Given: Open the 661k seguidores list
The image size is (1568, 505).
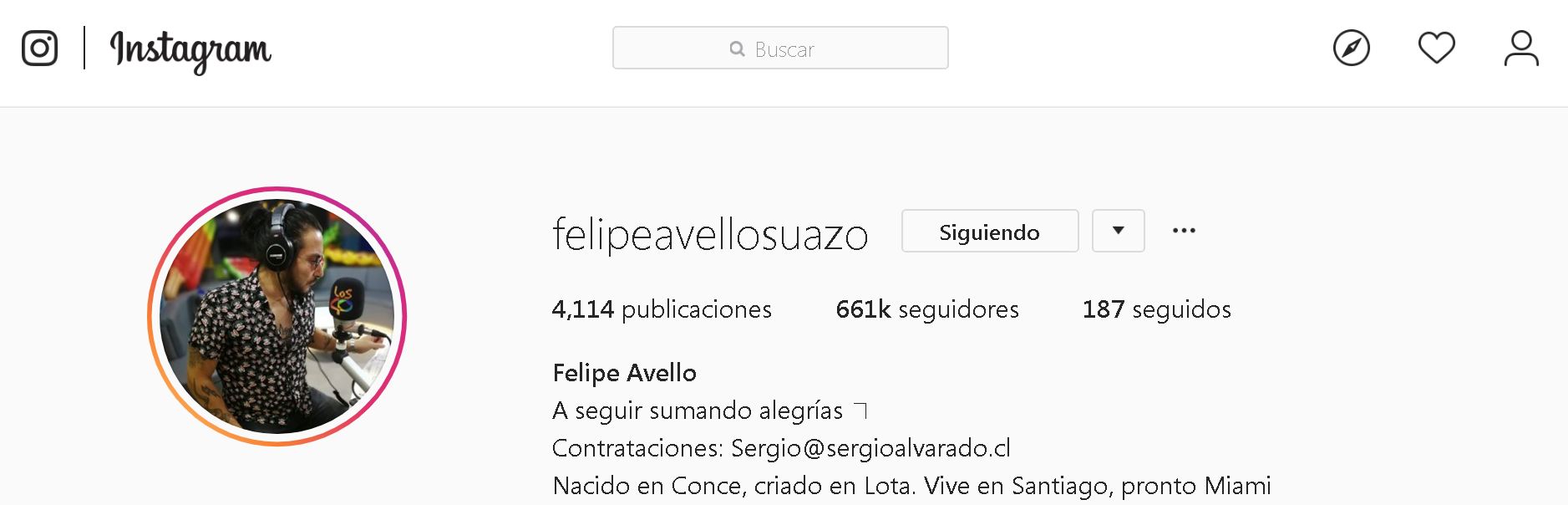Looking at the screenshot, I should click(x=927, y=309).
